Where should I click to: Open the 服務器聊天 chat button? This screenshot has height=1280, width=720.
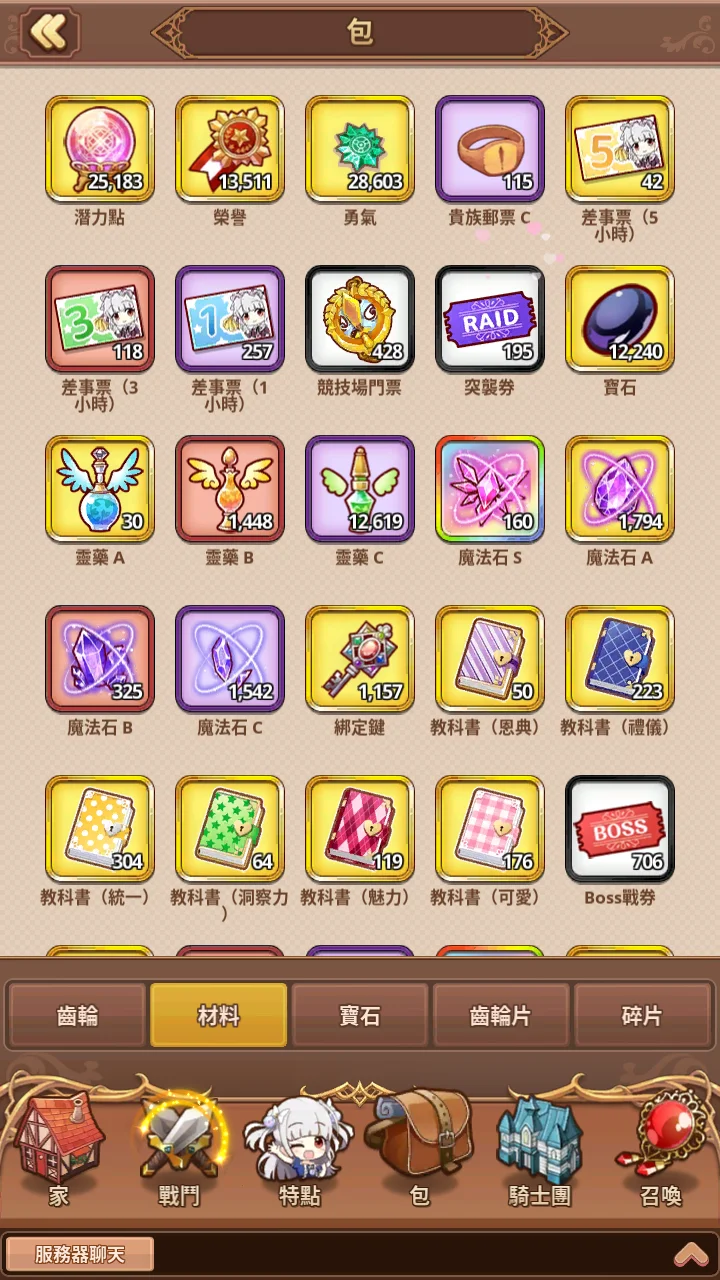click(x=80, y=1254)
